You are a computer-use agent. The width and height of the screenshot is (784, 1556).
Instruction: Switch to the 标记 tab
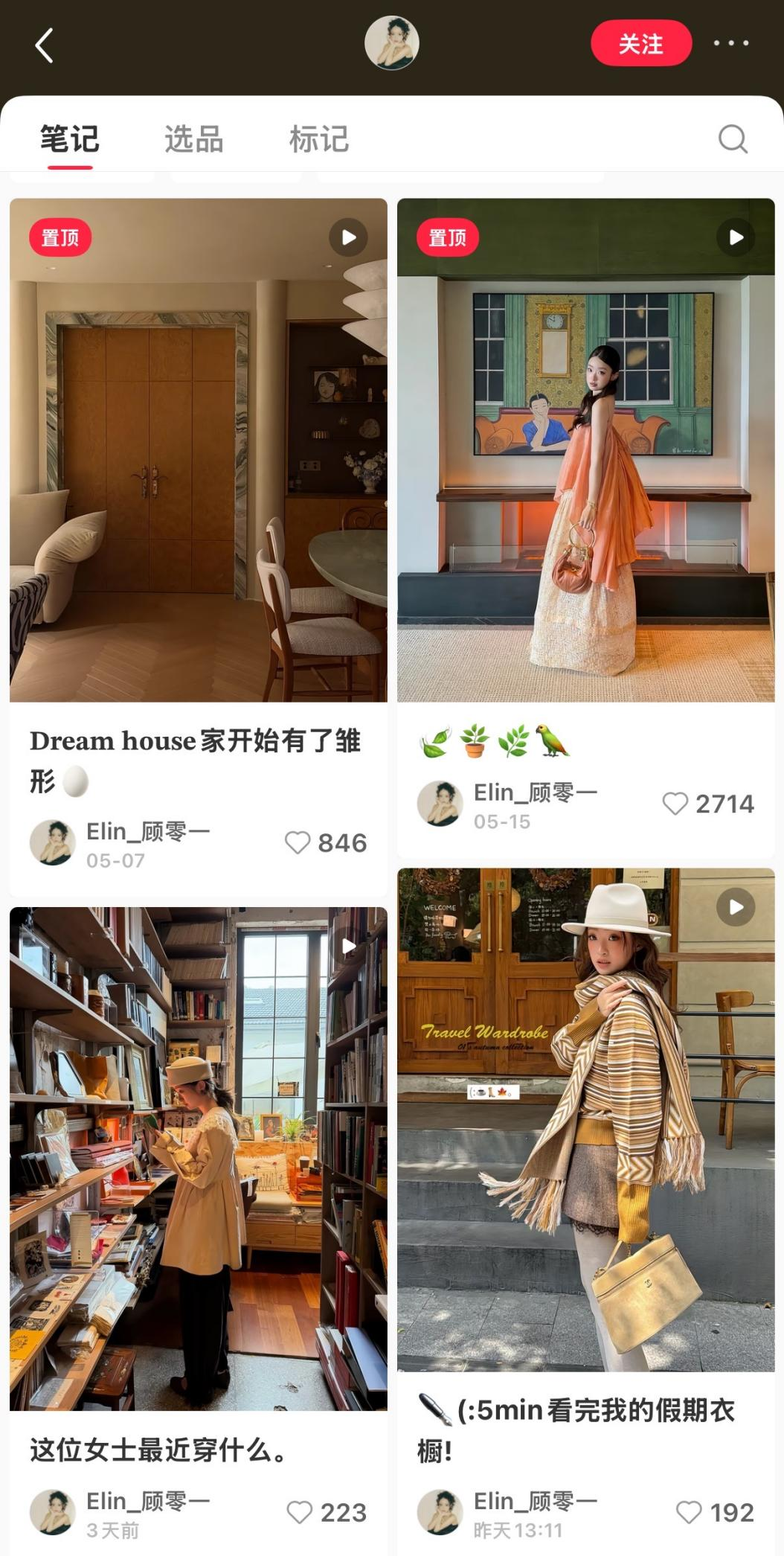319,139
